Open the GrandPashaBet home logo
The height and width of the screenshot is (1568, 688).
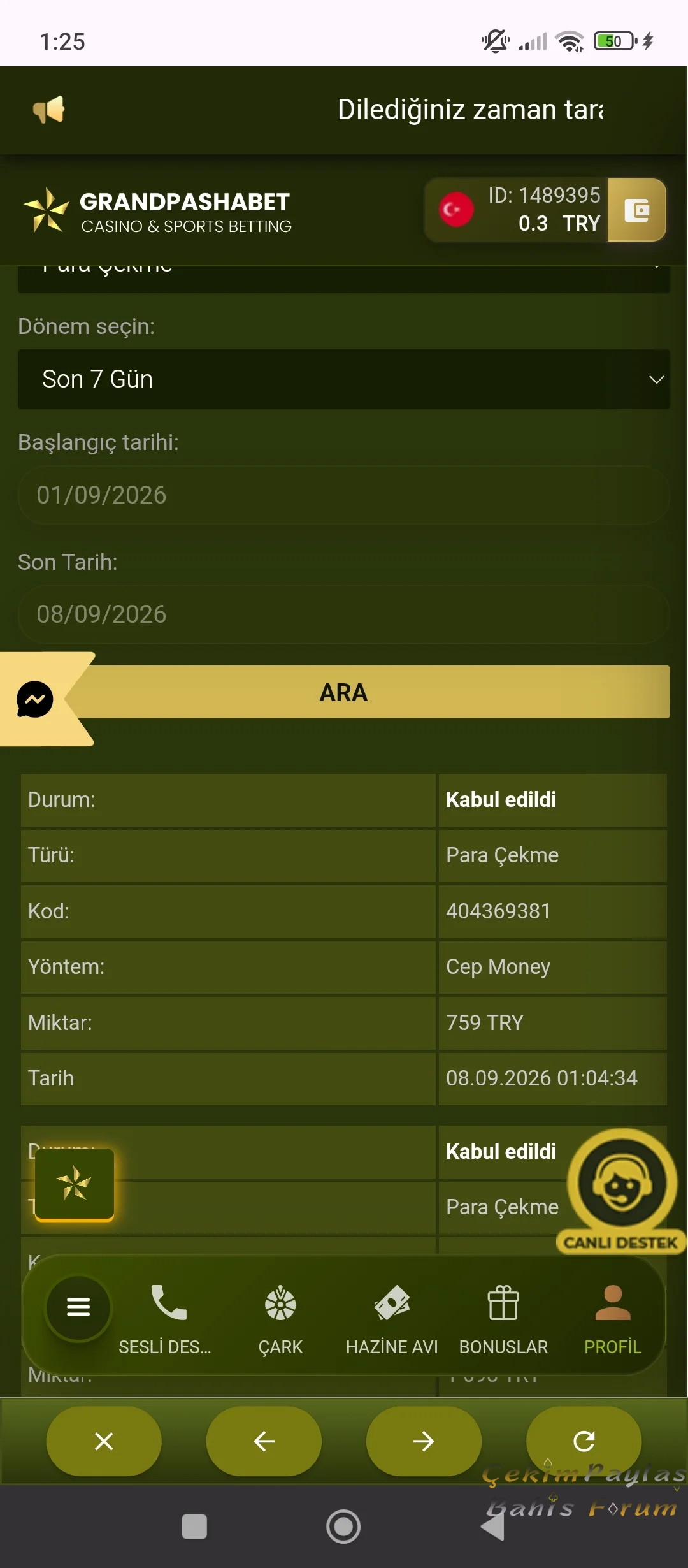tap(157, 211)
